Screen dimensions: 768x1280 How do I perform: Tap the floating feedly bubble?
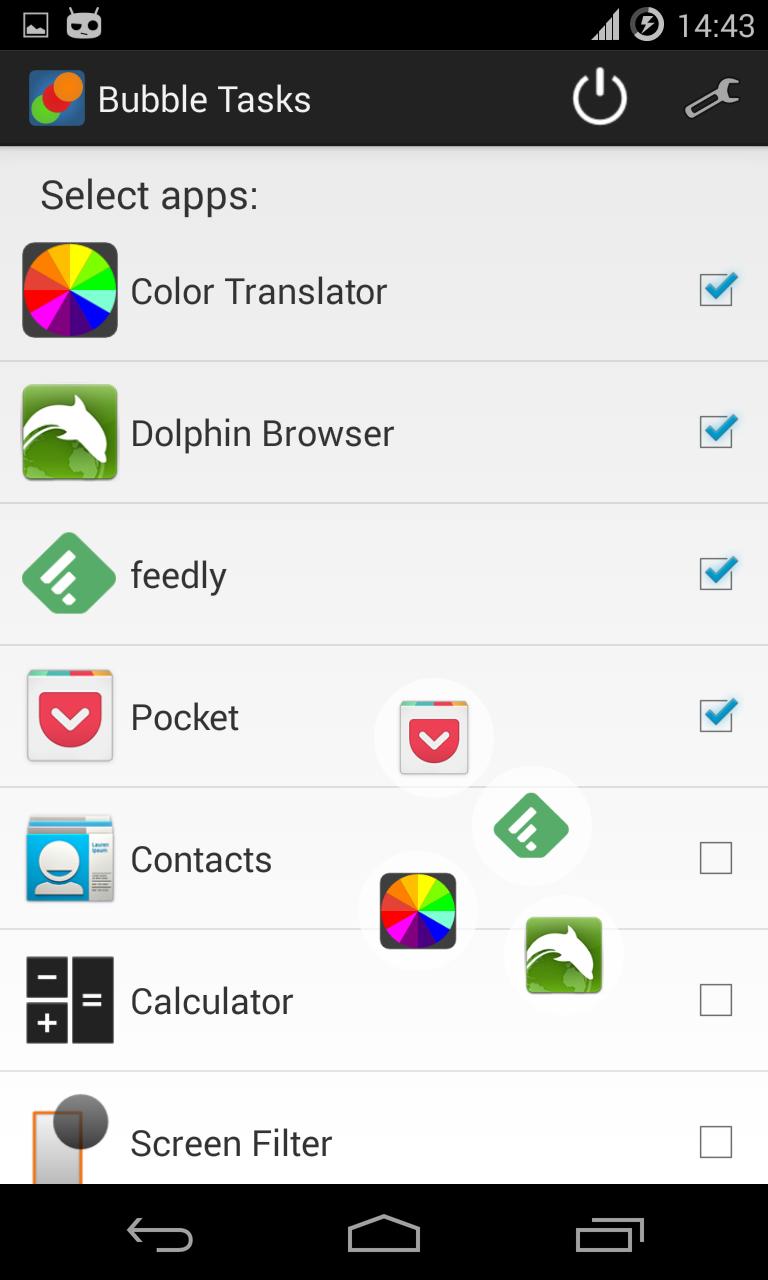(x=531, y=826)
